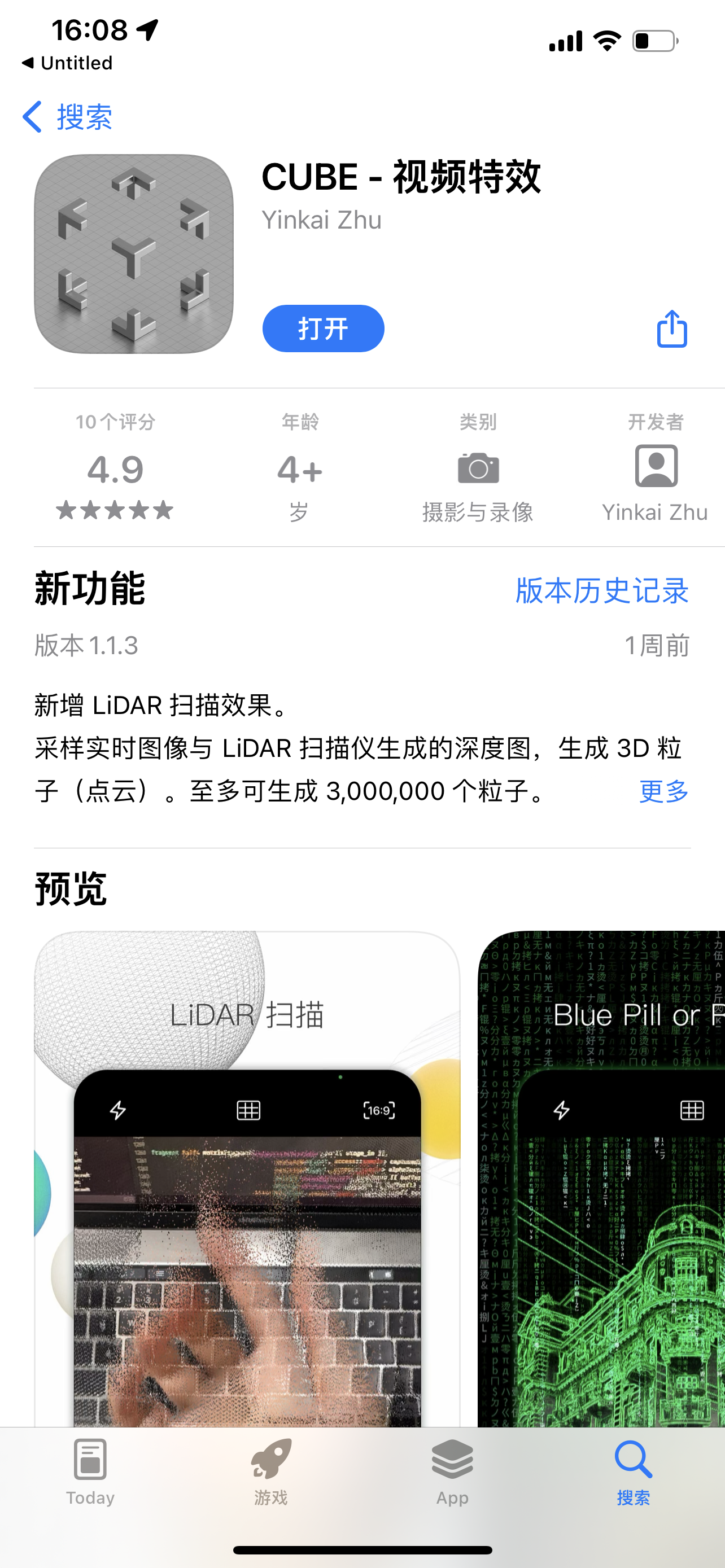Open the Blue Pill preview screenshot
This screenshot has width=725, height=1568.
pos(601,1179)
